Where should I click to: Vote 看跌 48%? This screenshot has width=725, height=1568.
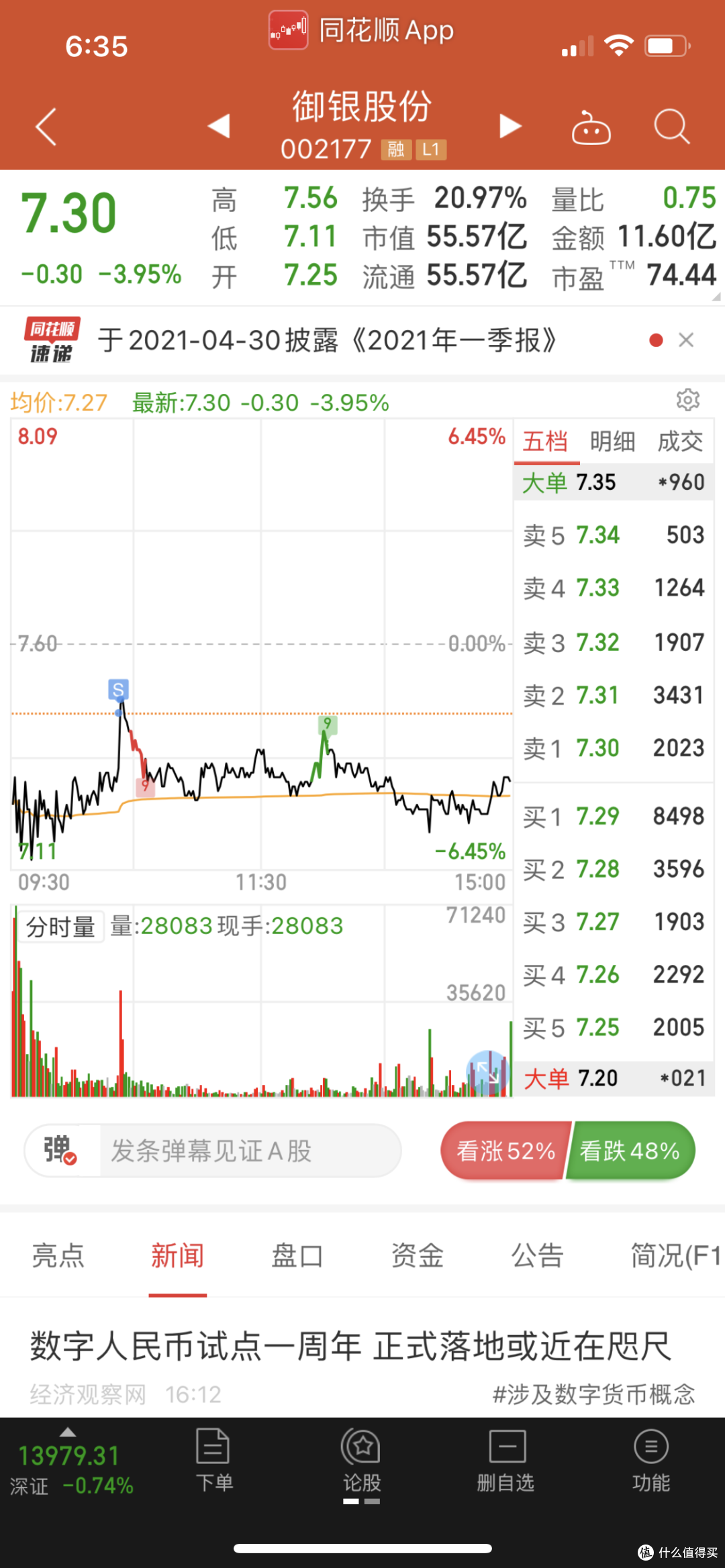click(x=630, y=1151)
